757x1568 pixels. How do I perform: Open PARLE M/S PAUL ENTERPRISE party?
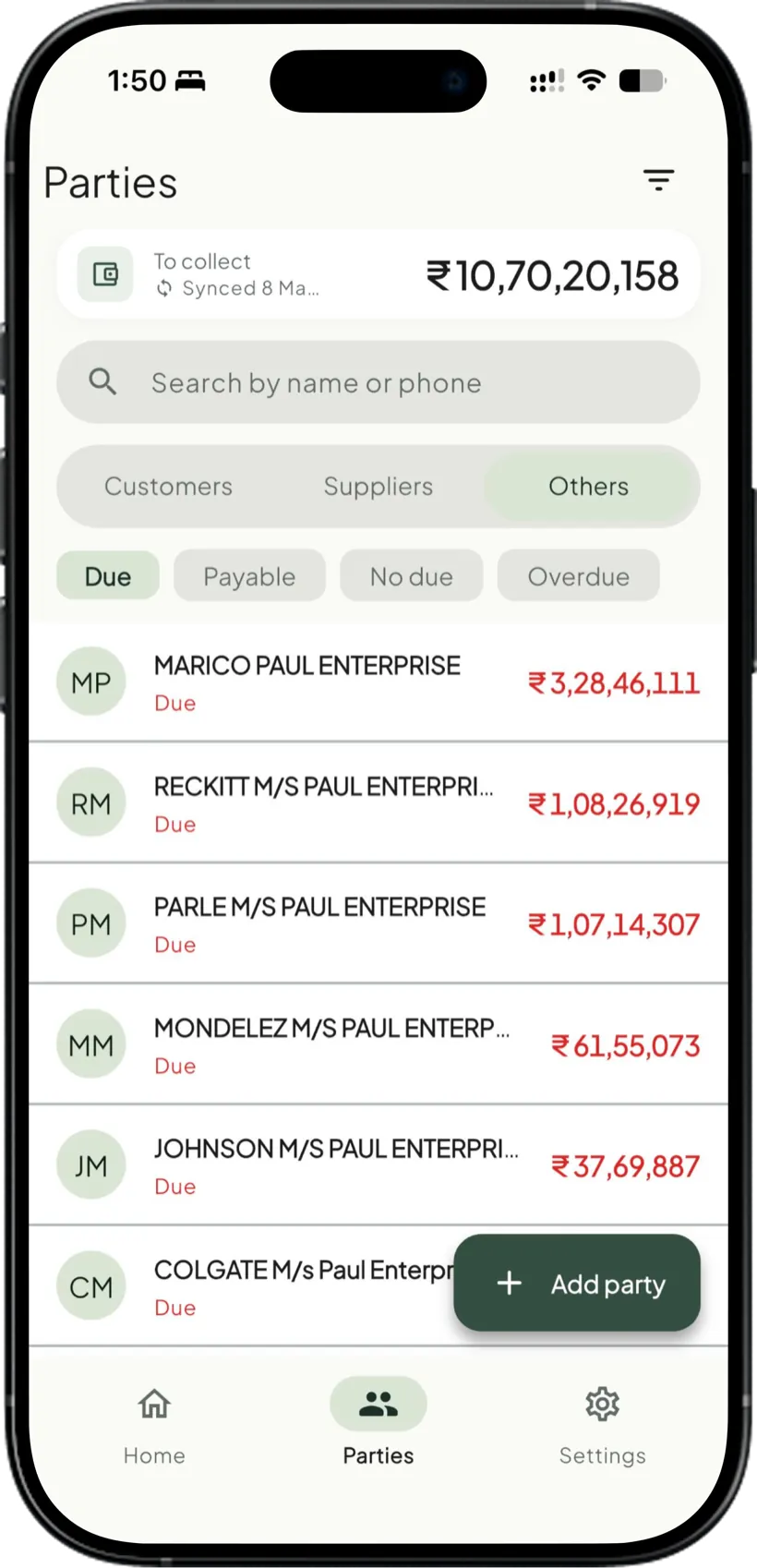378,924
